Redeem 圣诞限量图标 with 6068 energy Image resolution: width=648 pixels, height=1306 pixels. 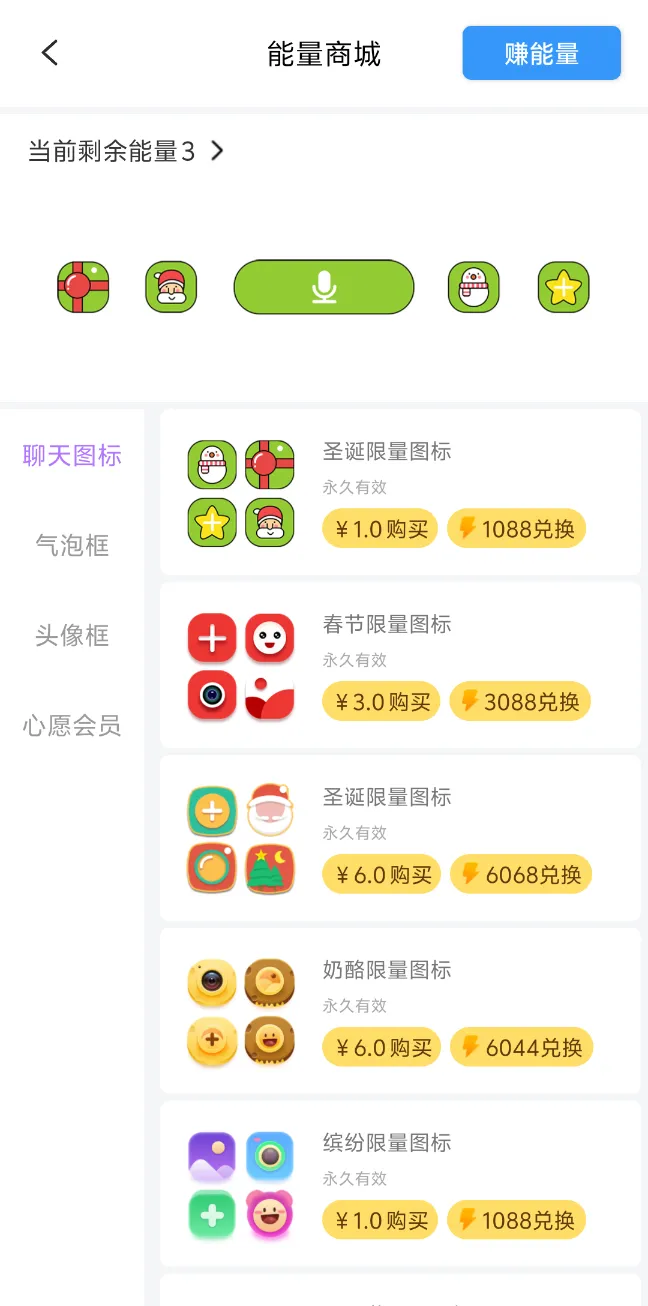(x=521, y=875)
